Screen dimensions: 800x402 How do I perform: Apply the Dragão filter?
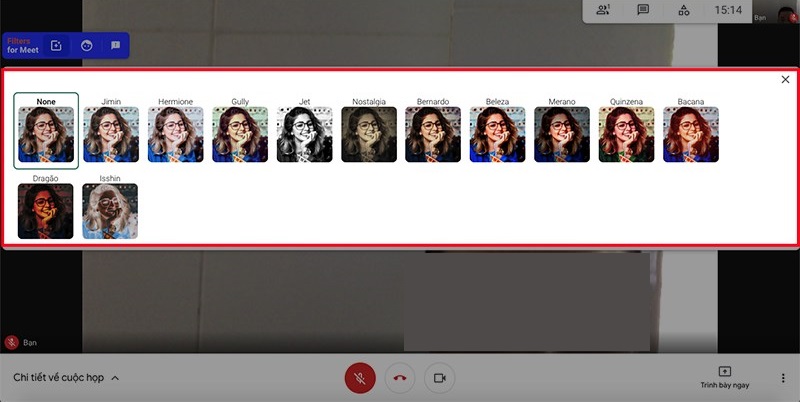click(46, 210)
